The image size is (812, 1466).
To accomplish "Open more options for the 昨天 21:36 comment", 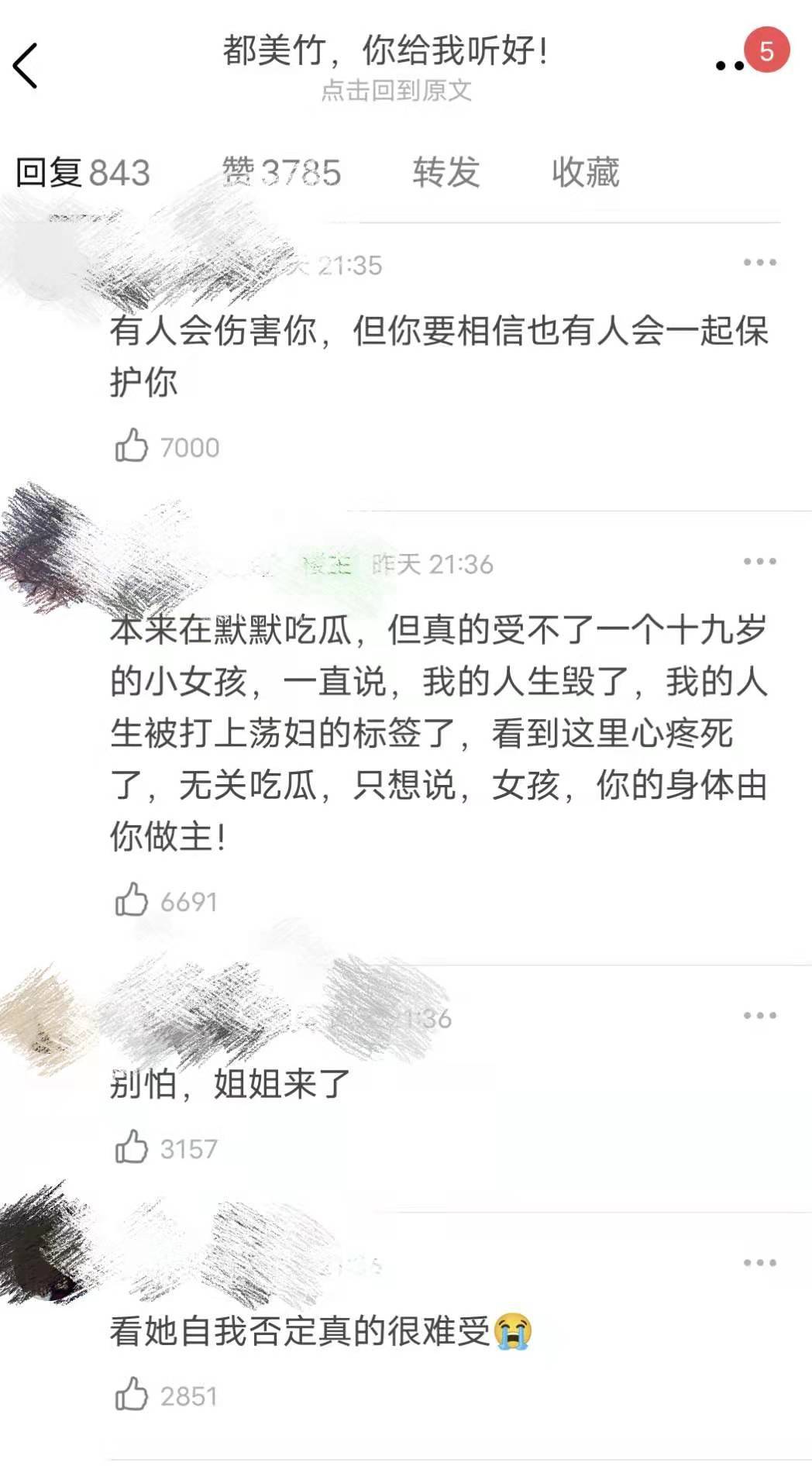I will pos(759,562).
